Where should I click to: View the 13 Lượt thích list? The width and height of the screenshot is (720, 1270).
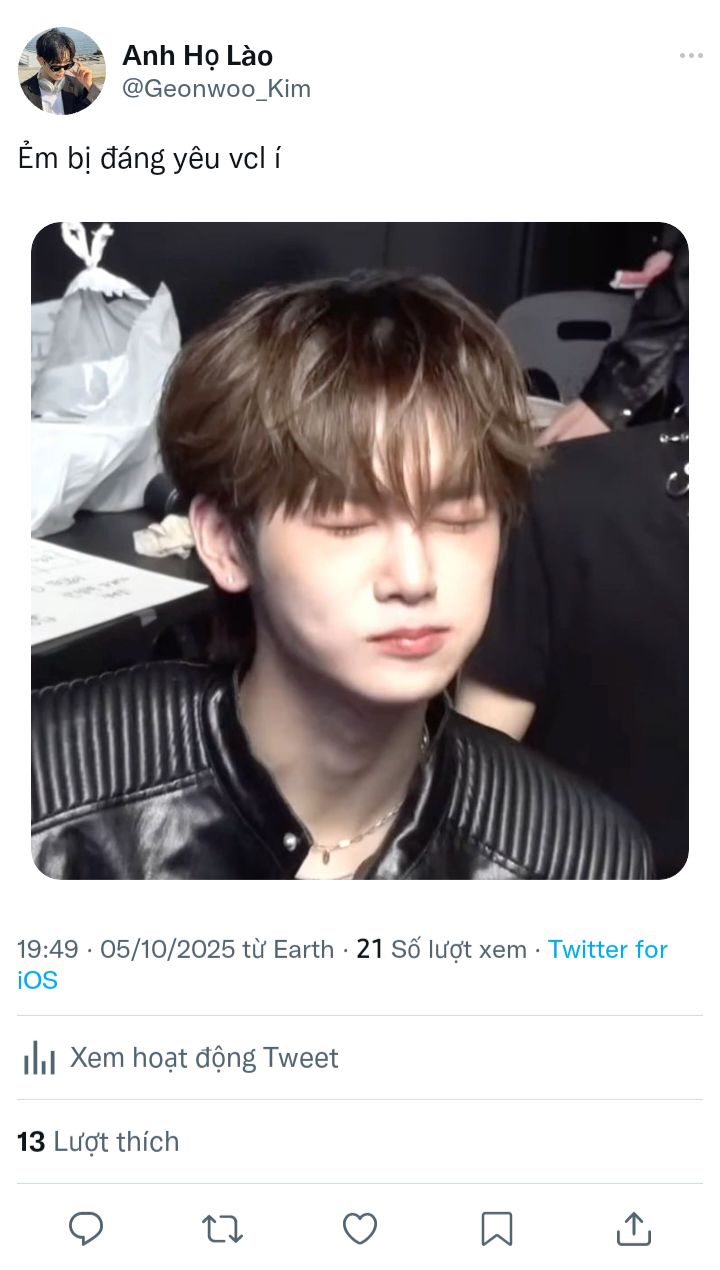tap(98, 1142)
